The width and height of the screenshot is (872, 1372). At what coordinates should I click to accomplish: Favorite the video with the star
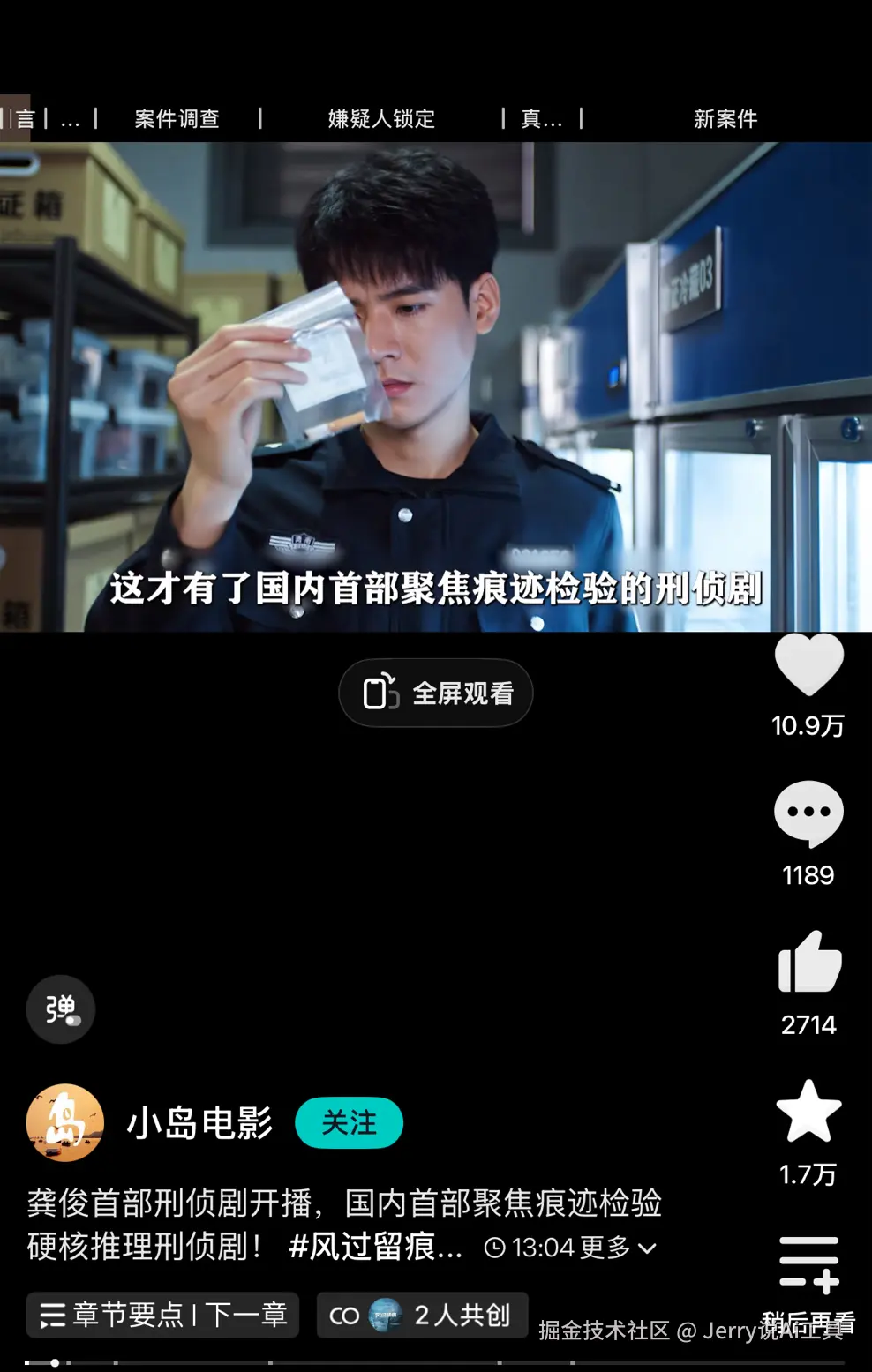point(808,1112)
